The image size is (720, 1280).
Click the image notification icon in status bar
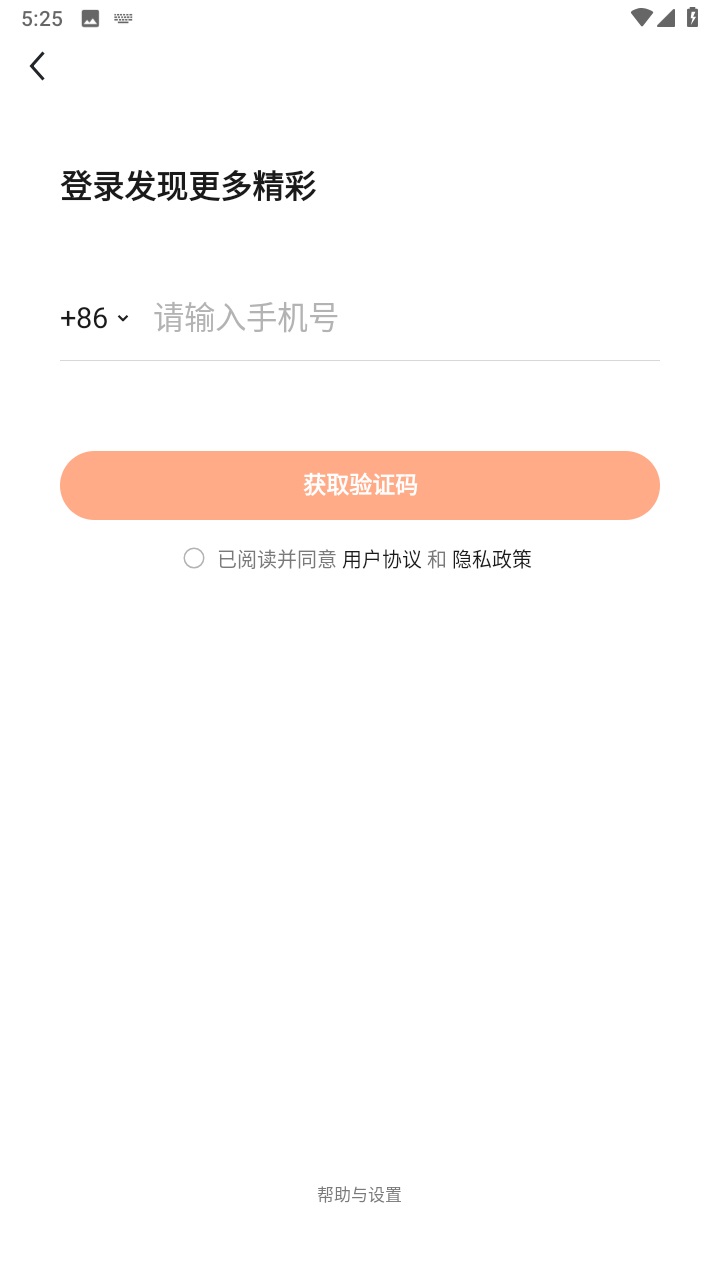[x=89, y=17]
